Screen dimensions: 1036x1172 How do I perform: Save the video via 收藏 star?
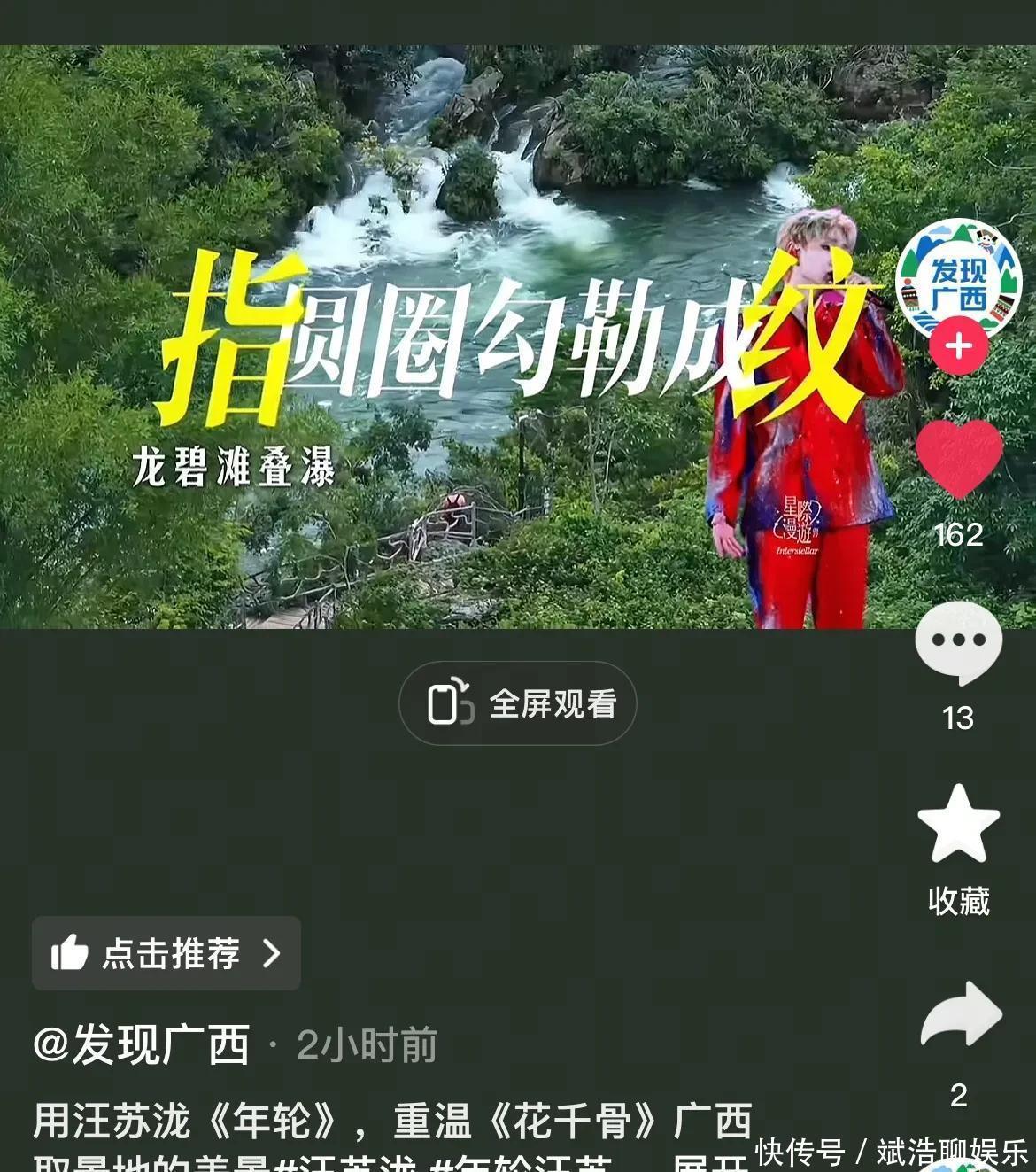[x=958, y=826]
